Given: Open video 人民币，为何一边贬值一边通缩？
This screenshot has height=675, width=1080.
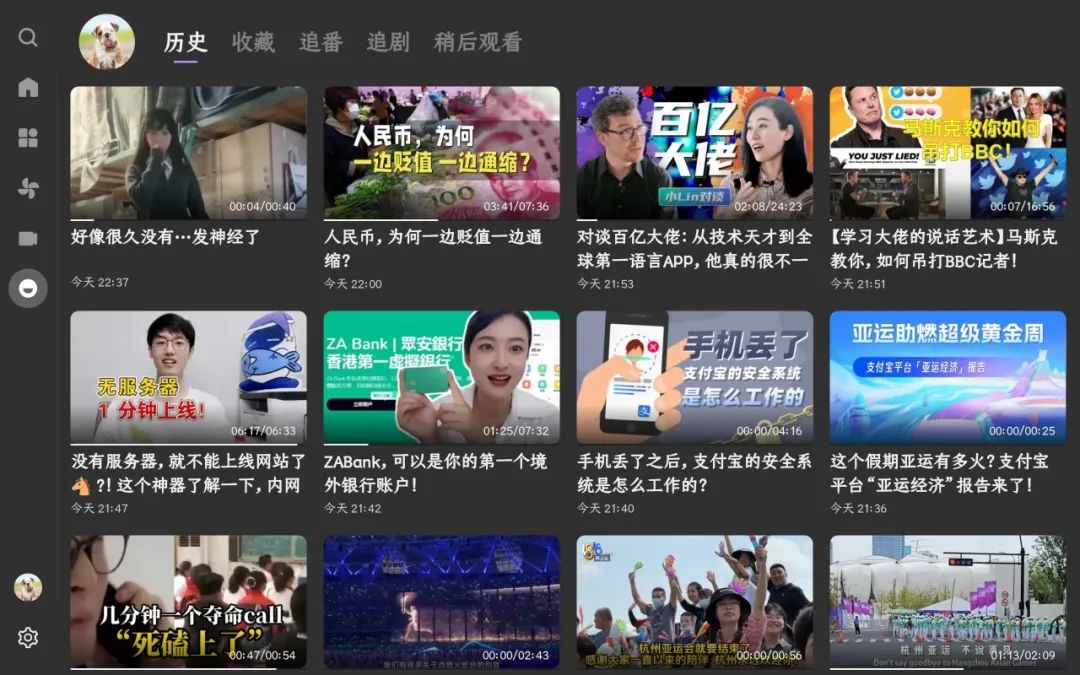Looking at the screenshot, I should (441, 153).
